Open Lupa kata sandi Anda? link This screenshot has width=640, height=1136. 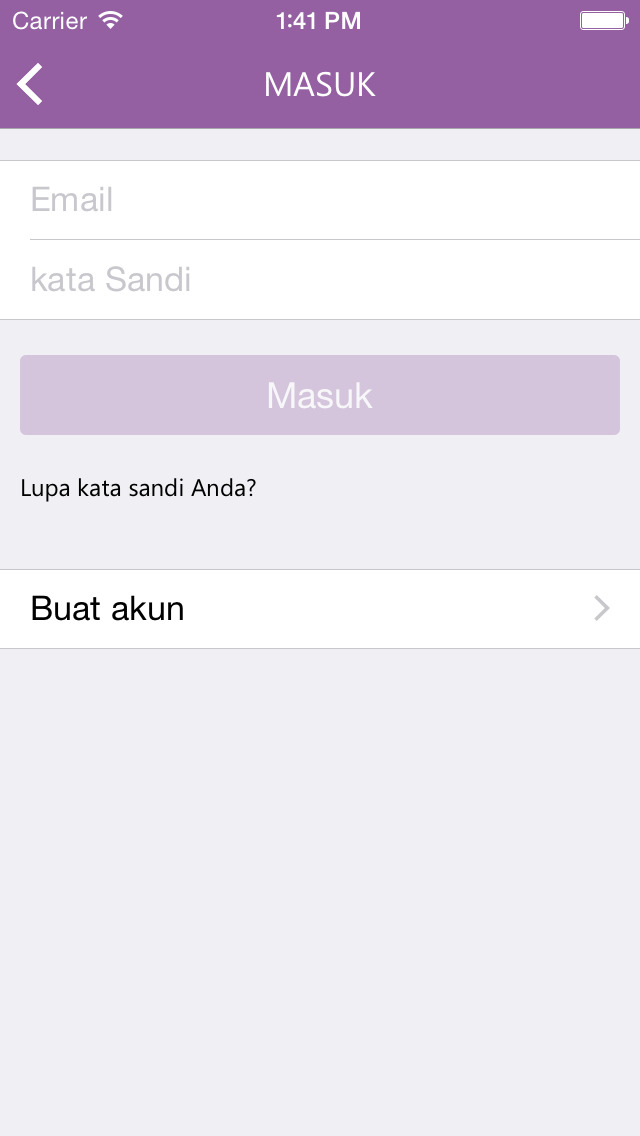(x=138, y=488)
